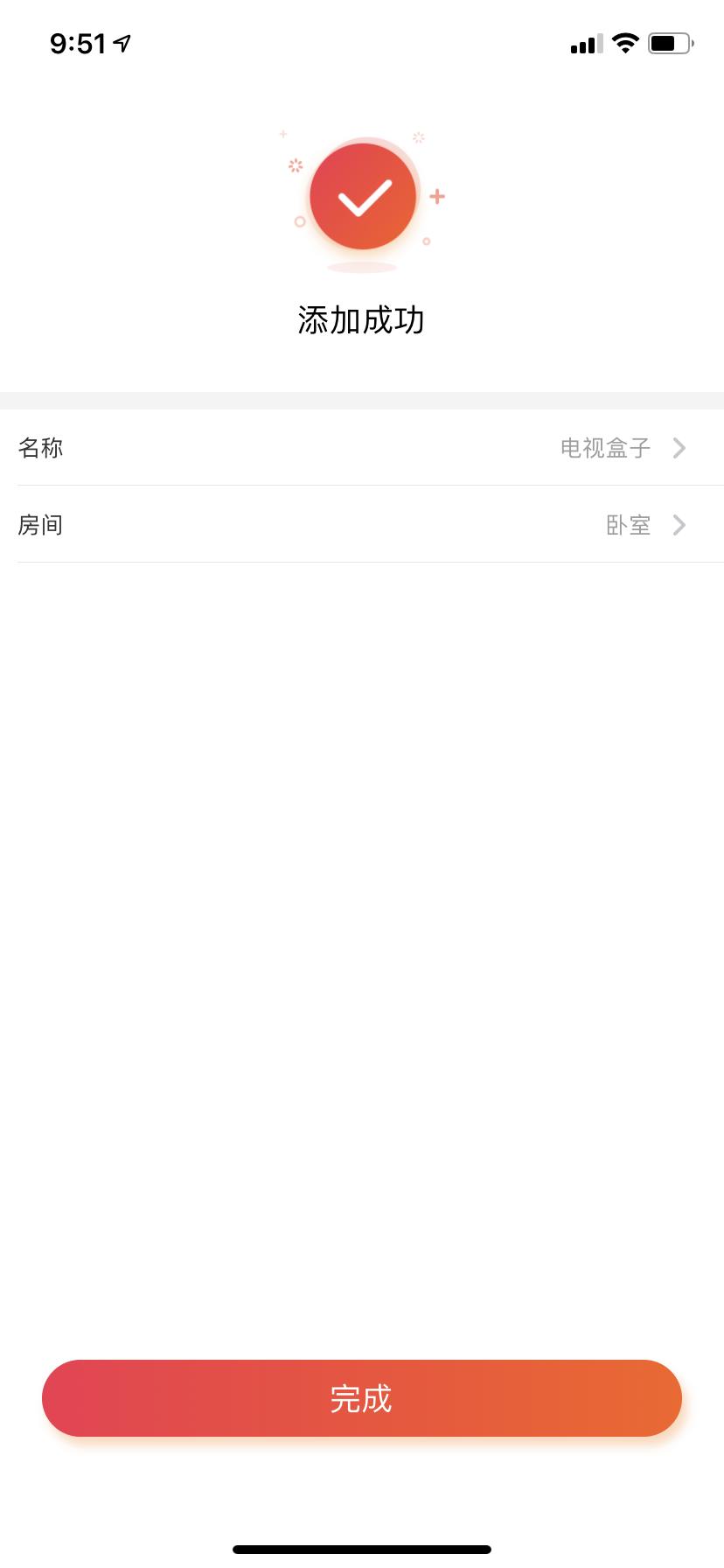The width and height of the screenshot is (724, 1568).
Task: Tap the orange plus decoration beside checkmark
Action: 437,197
